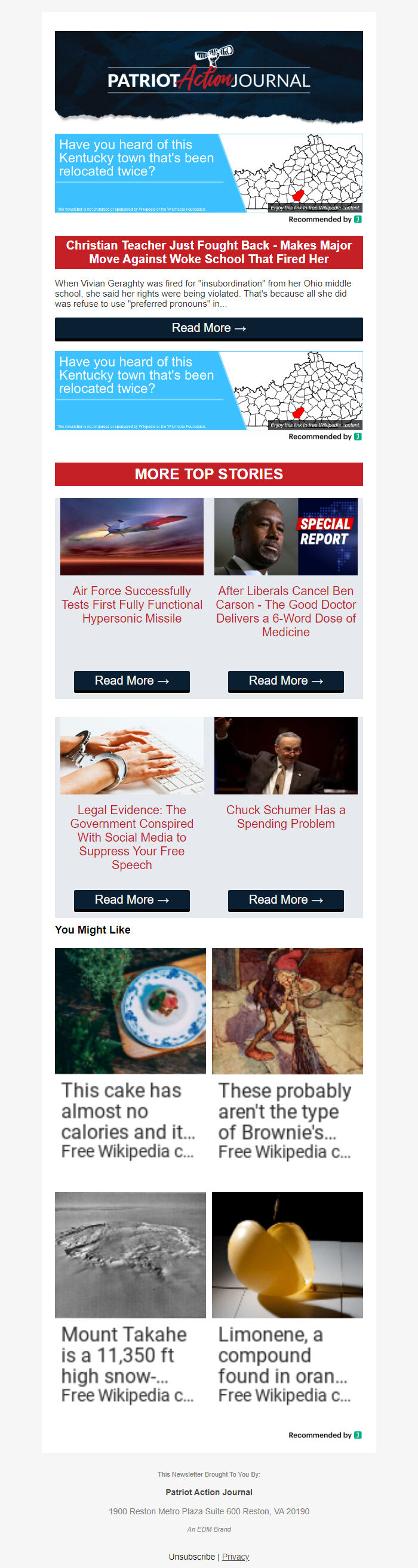Tap Read More under Christian Teacher story
Screen dimensions: 418x1568
(x=208, y=328)
